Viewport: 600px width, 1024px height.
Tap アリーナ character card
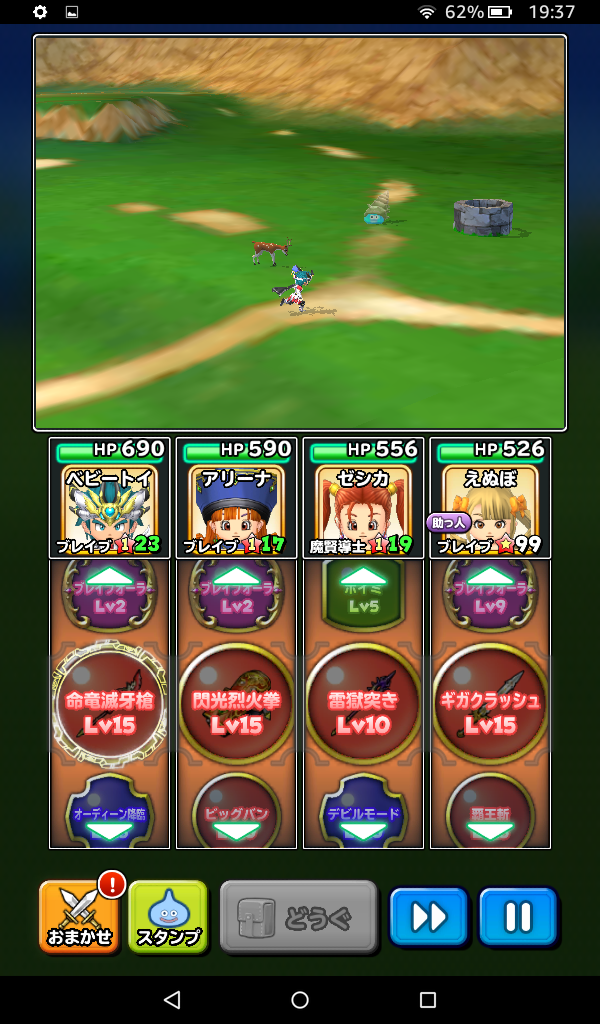point(236,498)
